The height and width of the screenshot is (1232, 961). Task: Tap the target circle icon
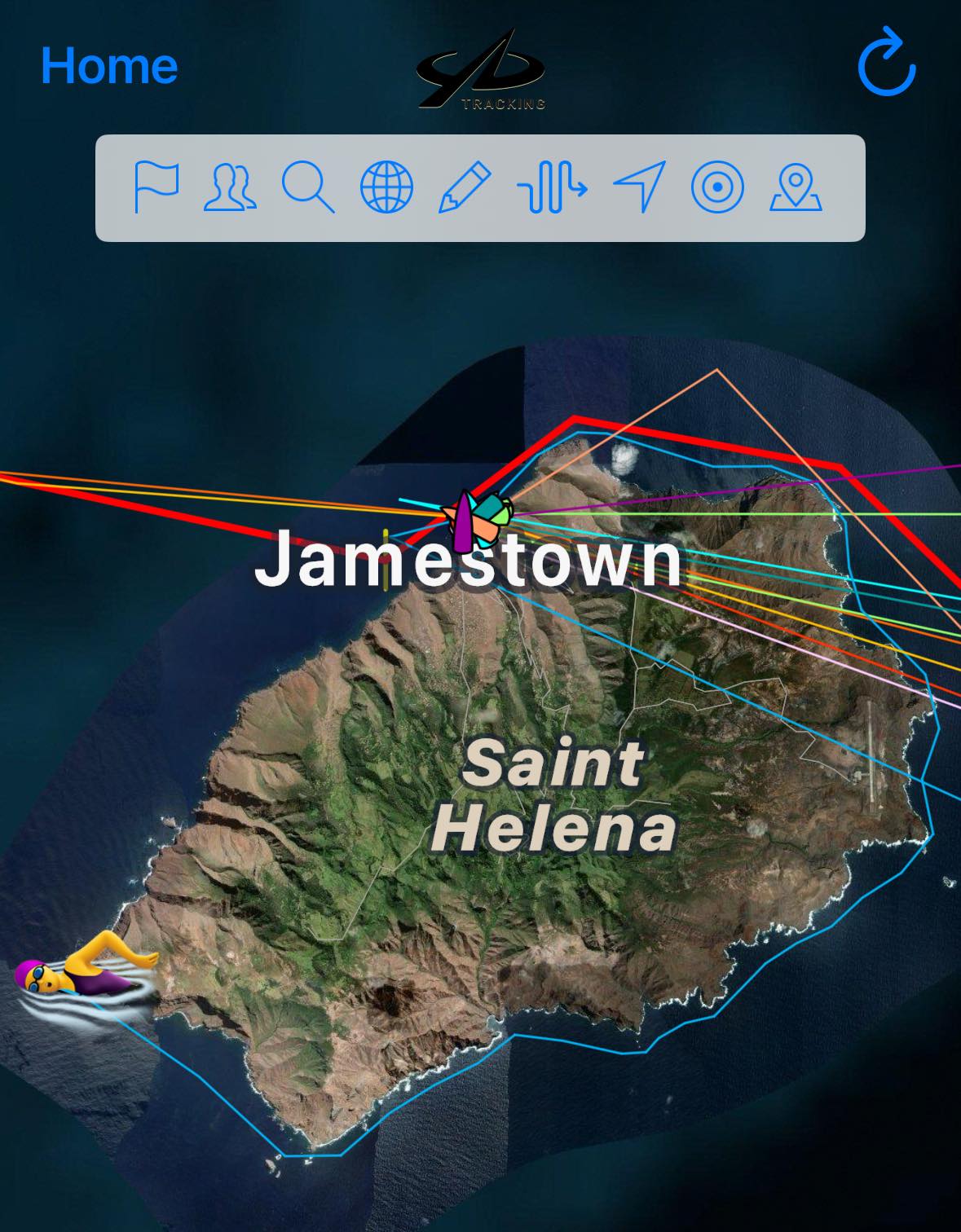(x=717, y=187)
